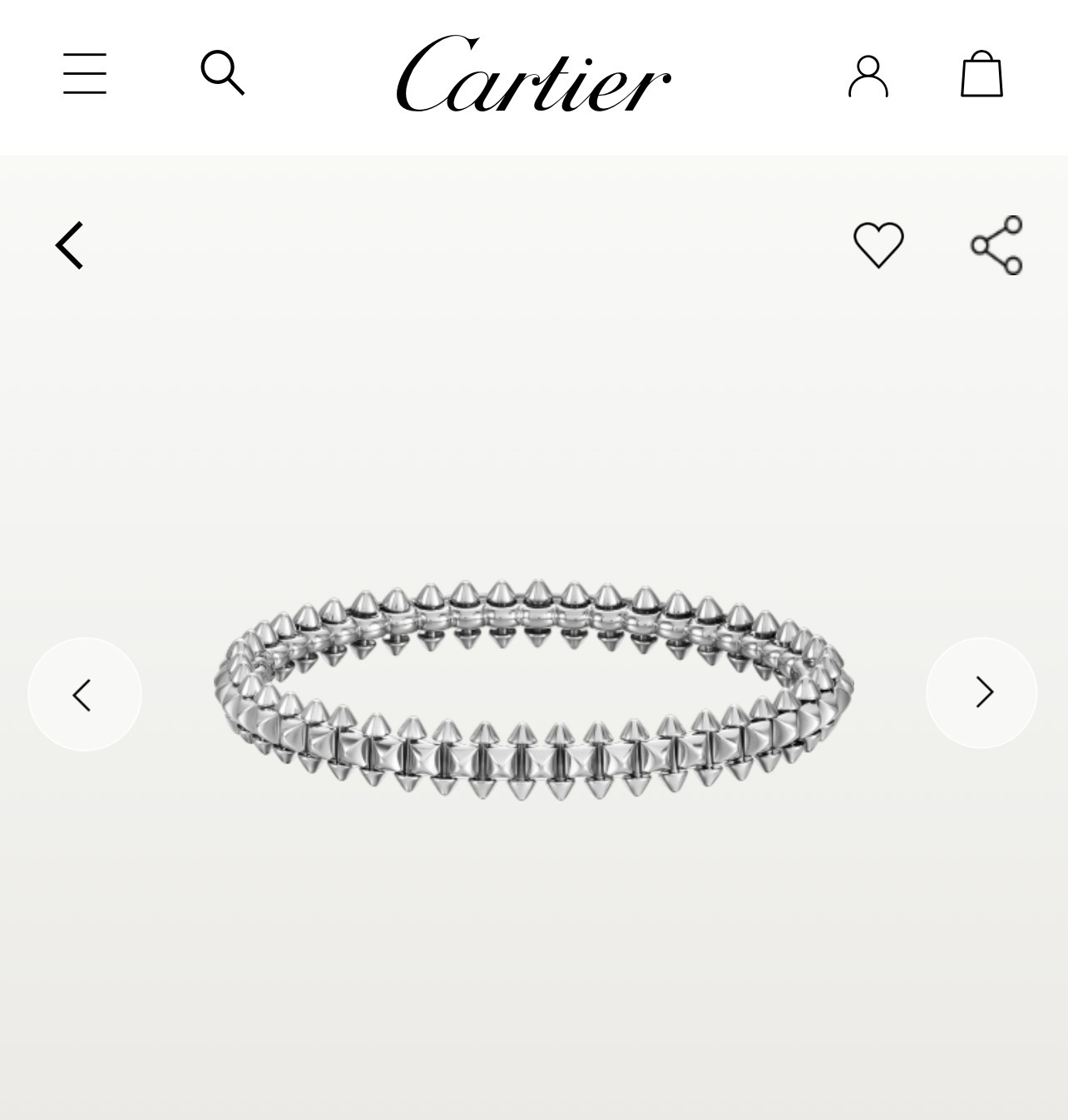Open the bracelet product image
Image resolution: width=1068 pixels, height=1120 pixels.
(x=534, y=690)
